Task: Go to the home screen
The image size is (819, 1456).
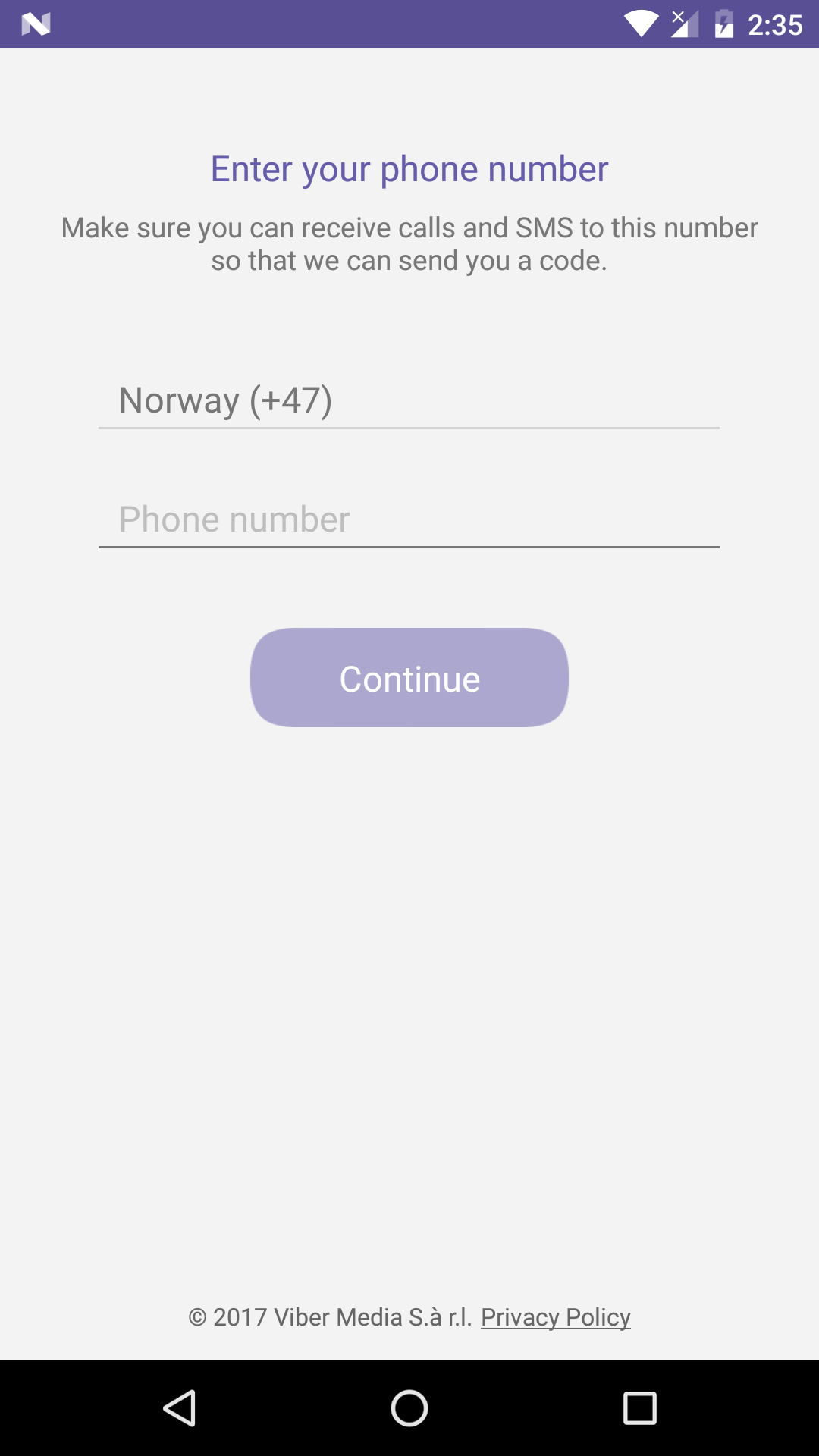Action: 409,1408
